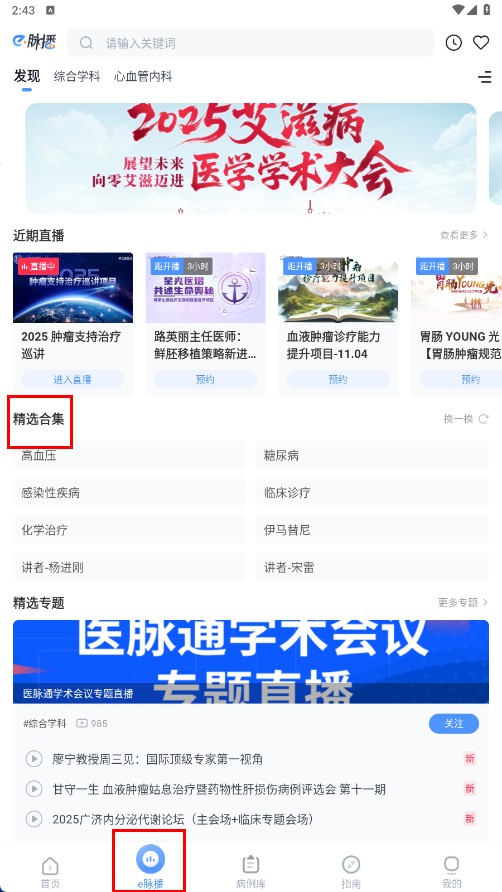Screen dimensions: 502x892
Task: Open the keyword search box
Action: [250, 43]
